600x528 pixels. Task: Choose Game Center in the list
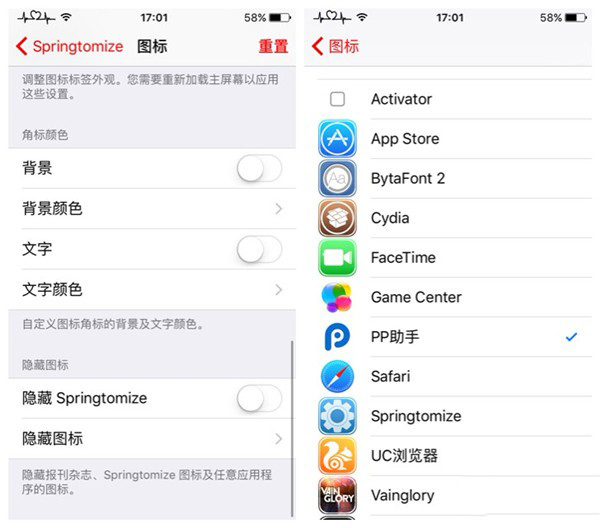[x=450, y=297]
